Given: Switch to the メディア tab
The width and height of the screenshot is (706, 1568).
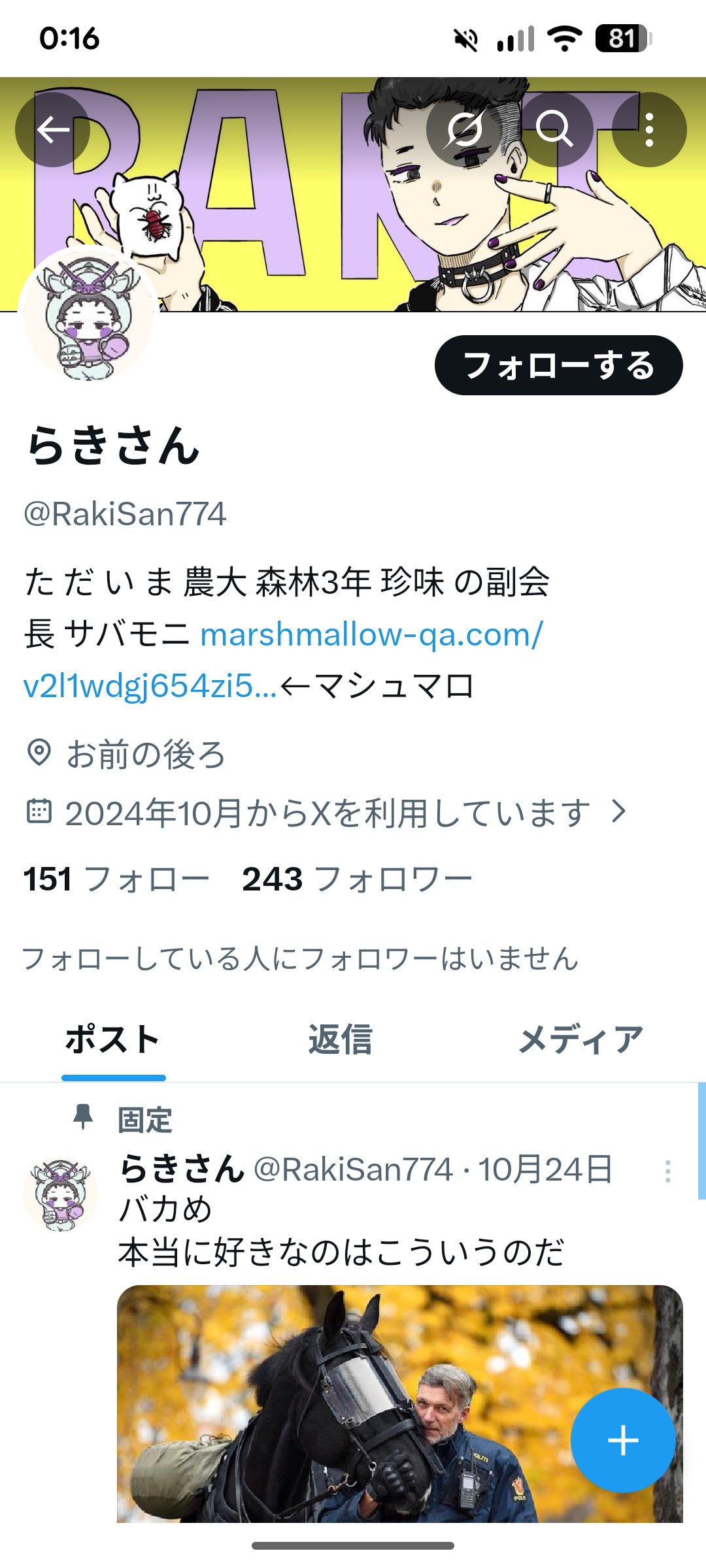Looking at the screenshot, I should pos(580,1039).
